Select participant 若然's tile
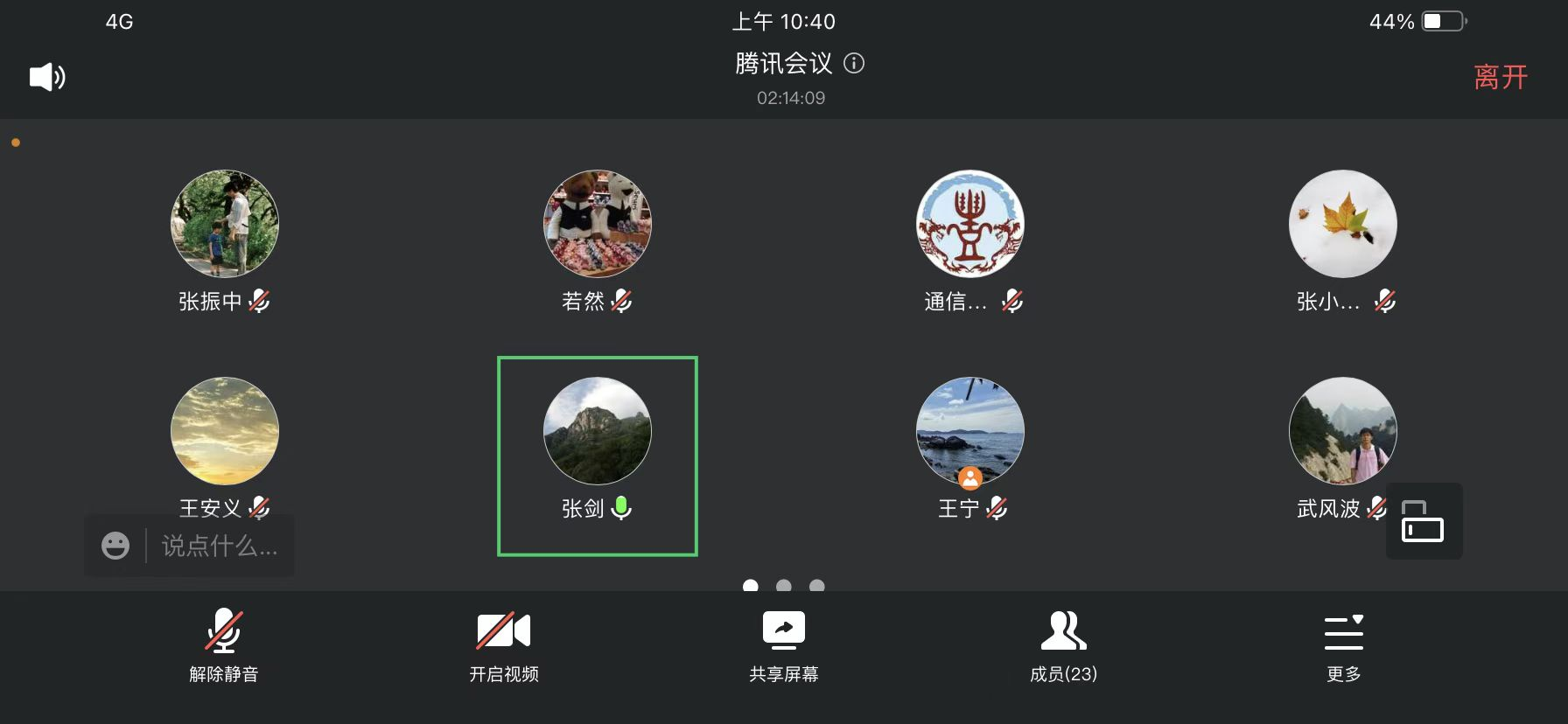Image resolution: width=1568 pixels, height=724 pixels. [598, 225]
